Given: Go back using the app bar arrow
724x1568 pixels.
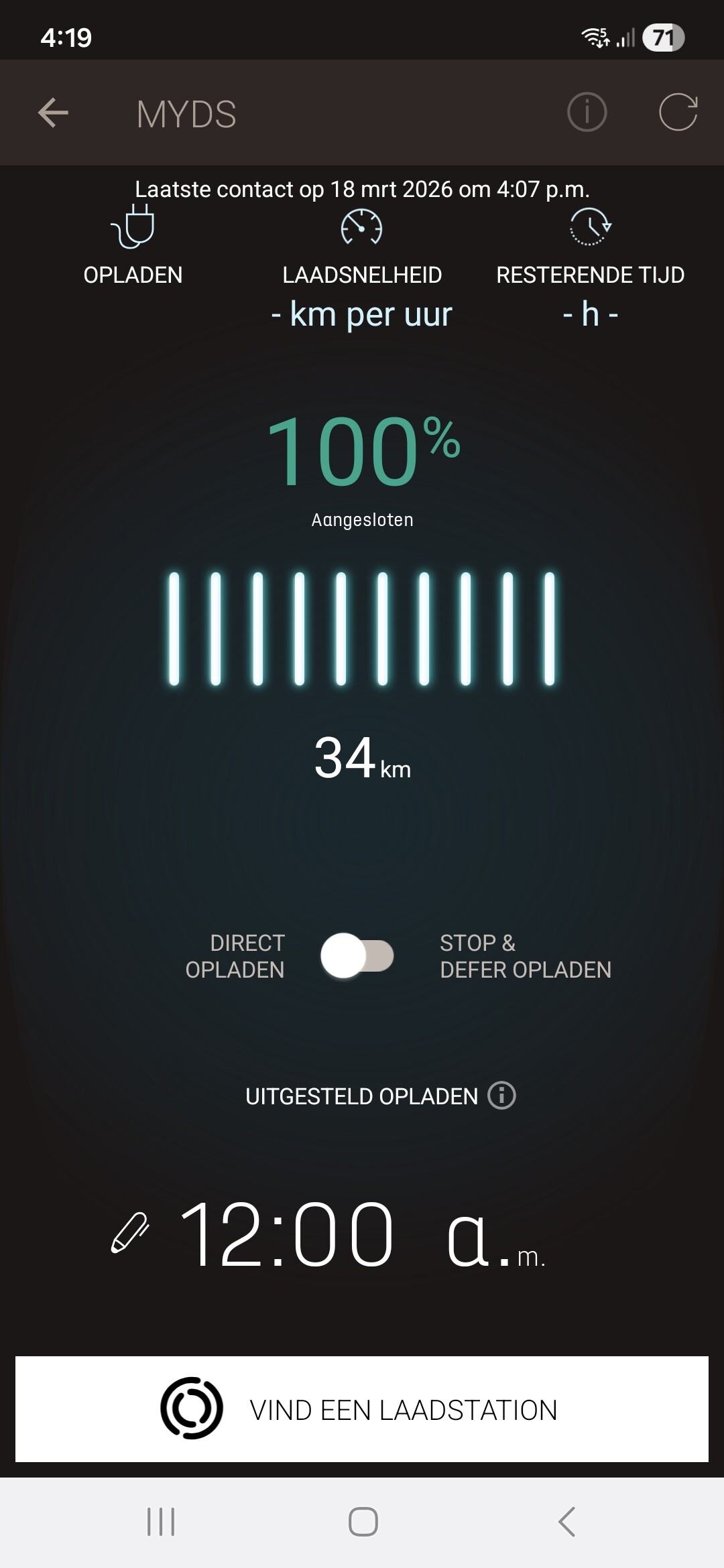Looking at the screenshot, I should pyautogui.click(x=54, y=113).
